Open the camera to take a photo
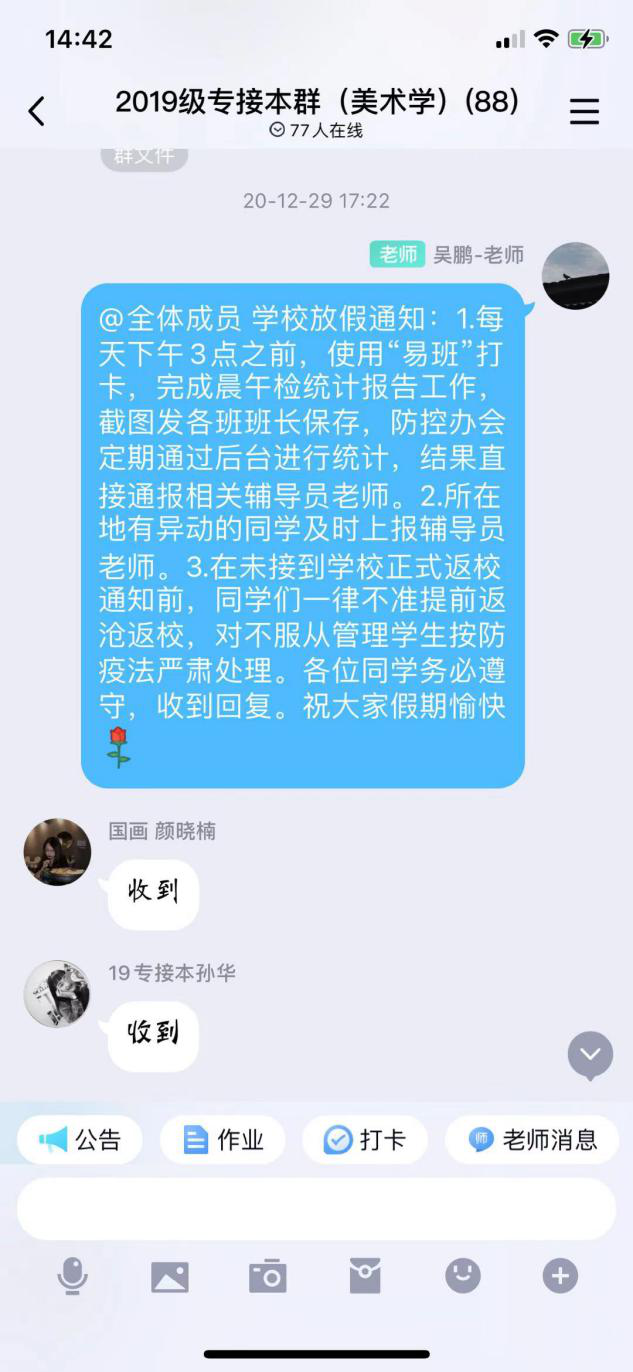Screen dimensions: 633x1372 click(267, 1276)
